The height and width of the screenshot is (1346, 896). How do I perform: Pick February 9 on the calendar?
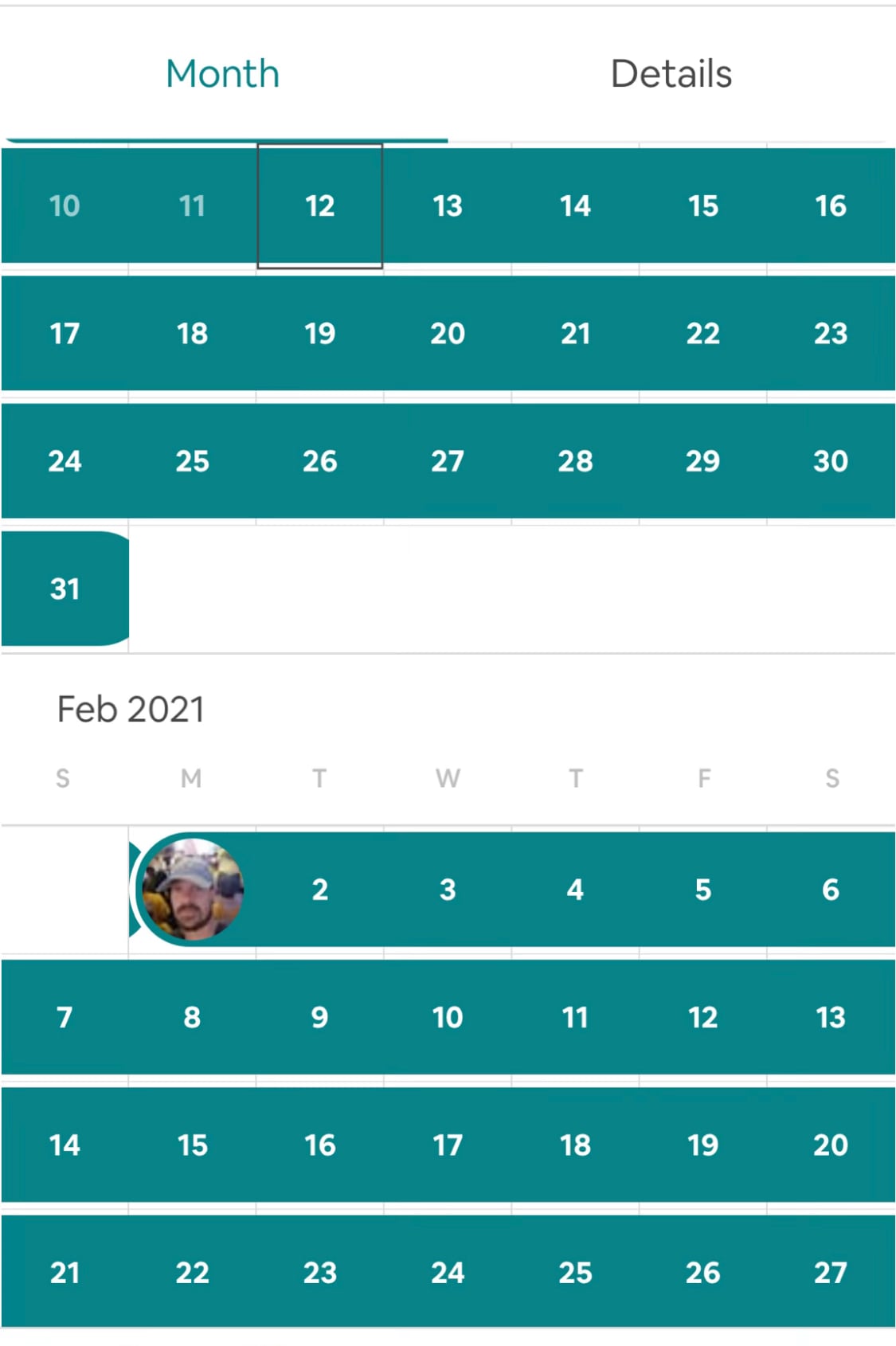point(319,1017)
